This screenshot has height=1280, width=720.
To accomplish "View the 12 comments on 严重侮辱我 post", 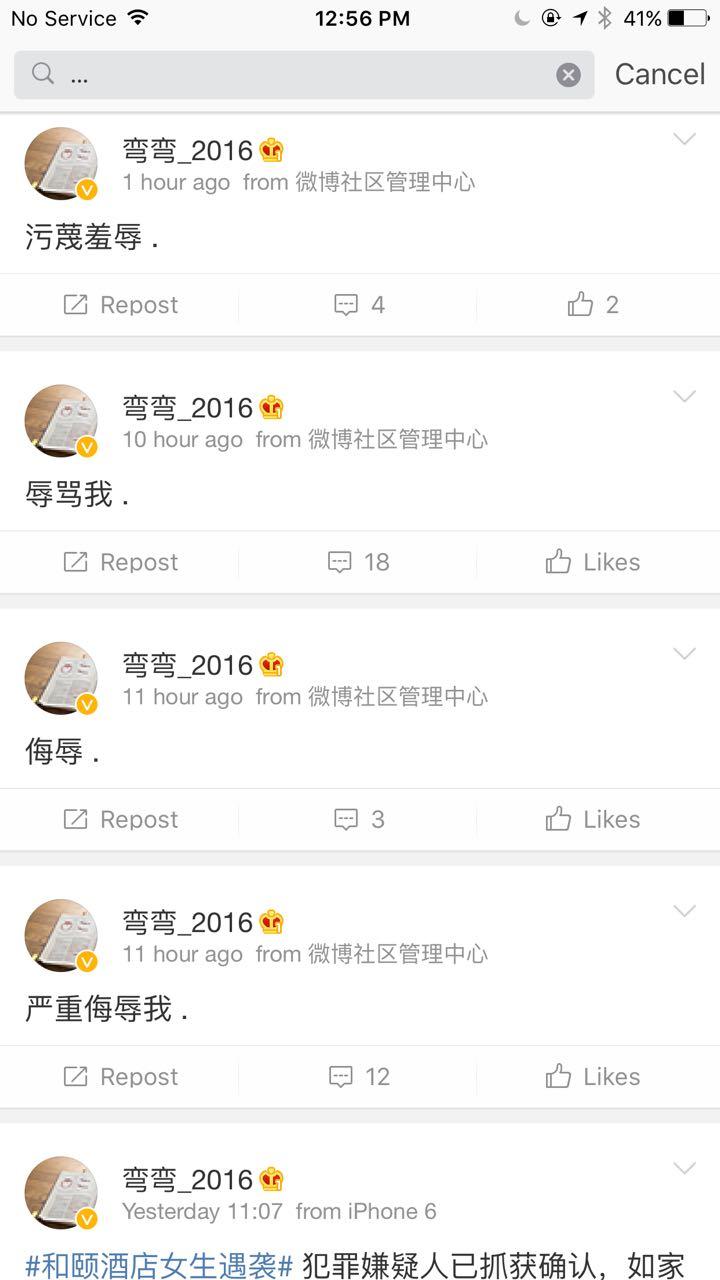I will coord(359,1076).
